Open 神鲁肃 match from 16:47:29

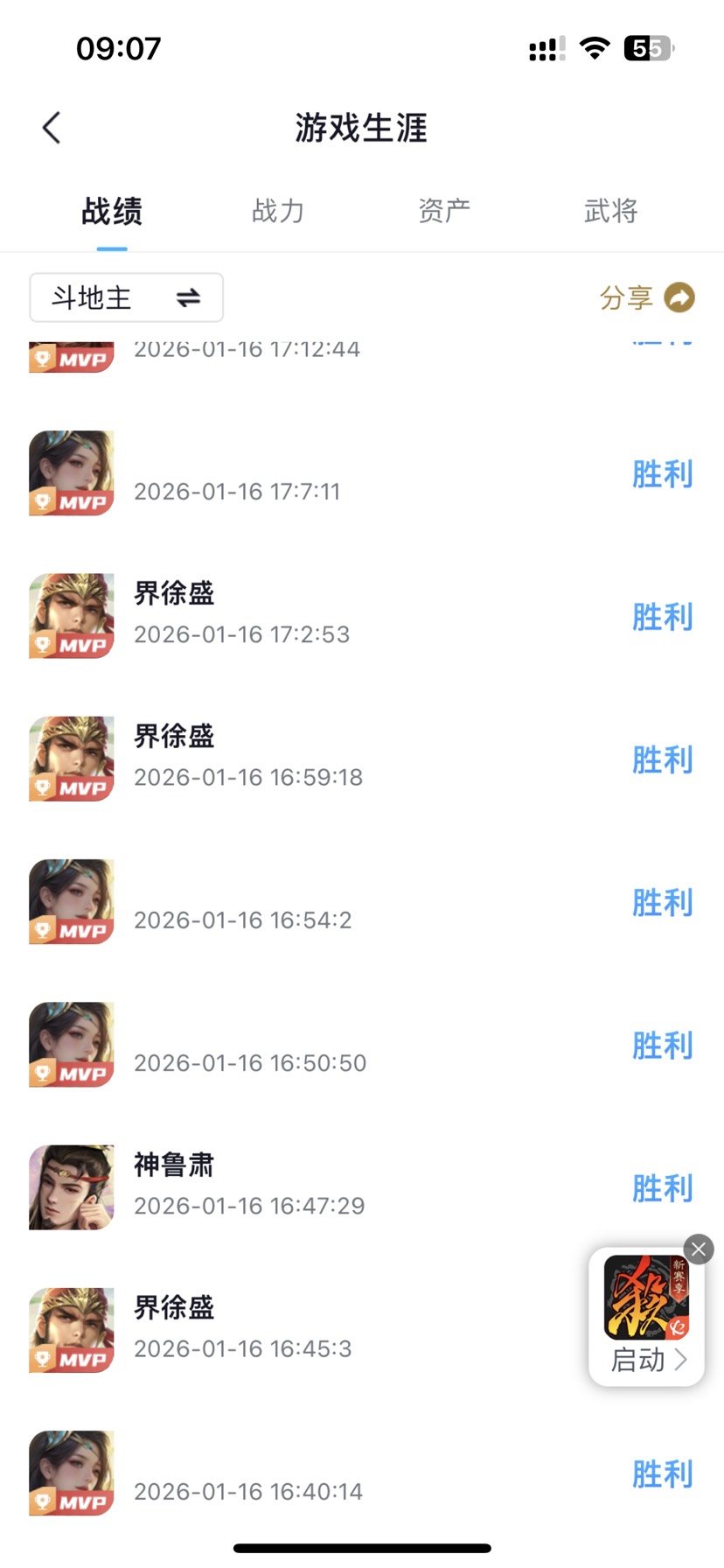pyautogui.click(x=361, y=1187)
